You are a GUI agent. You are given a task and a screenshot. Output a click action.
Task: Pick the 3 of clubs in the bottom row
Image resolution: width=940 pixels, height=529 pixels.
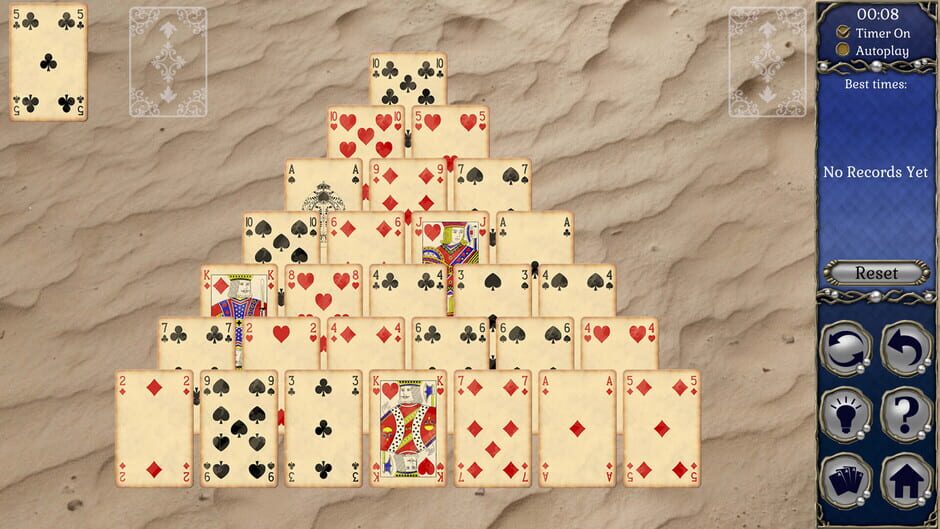click(323, 428)
